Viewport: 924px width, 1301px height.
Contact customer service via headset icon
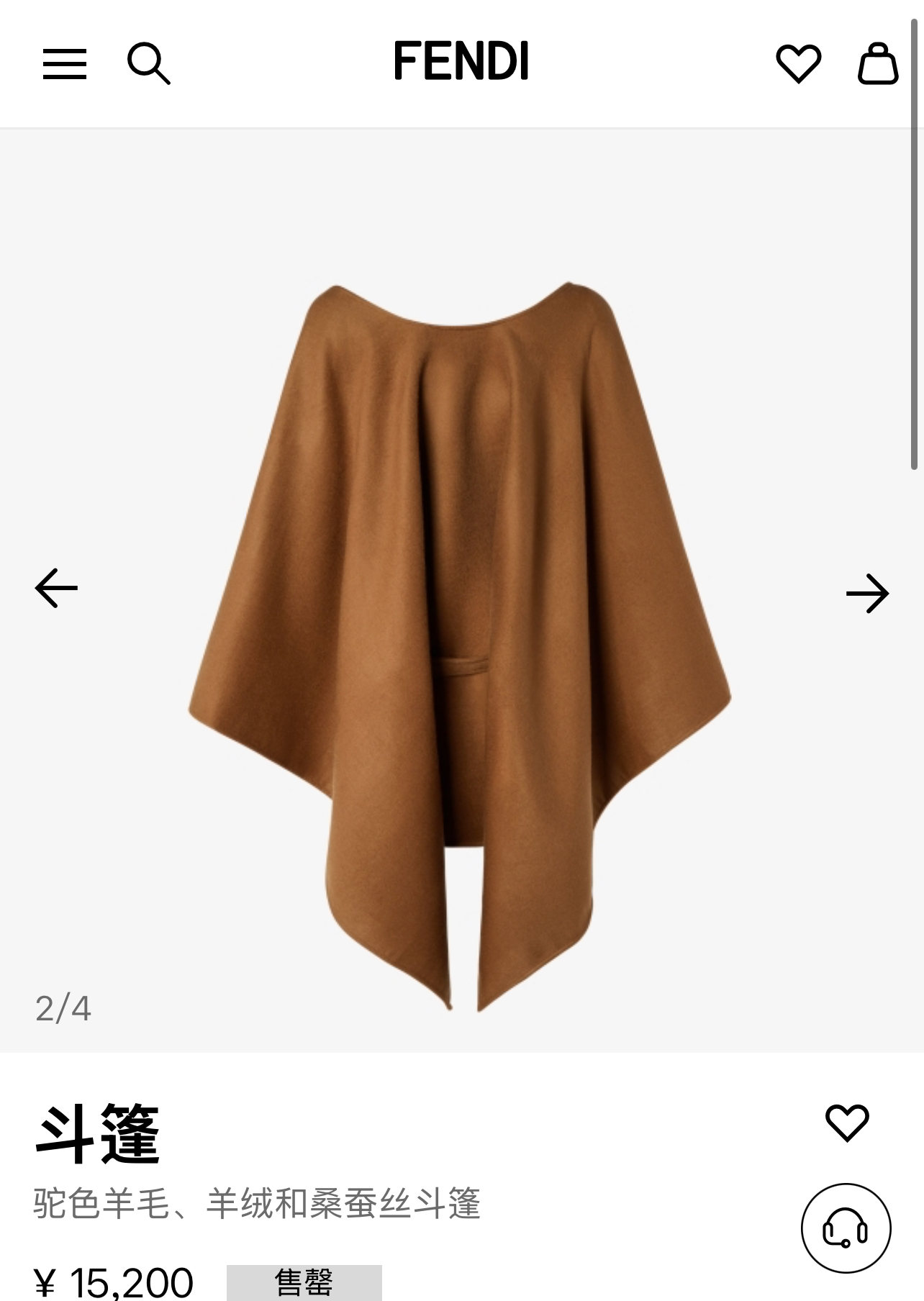[x=846, y=1228]
